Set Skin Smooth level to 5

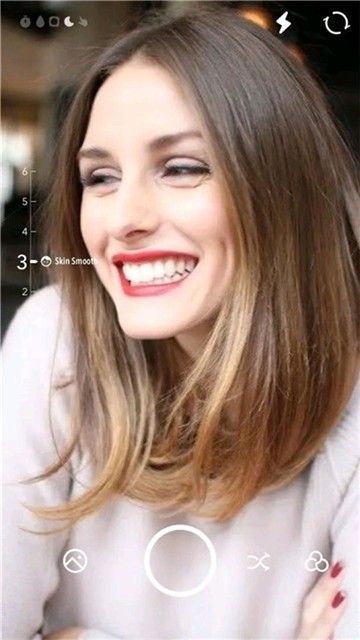[25, 201]
